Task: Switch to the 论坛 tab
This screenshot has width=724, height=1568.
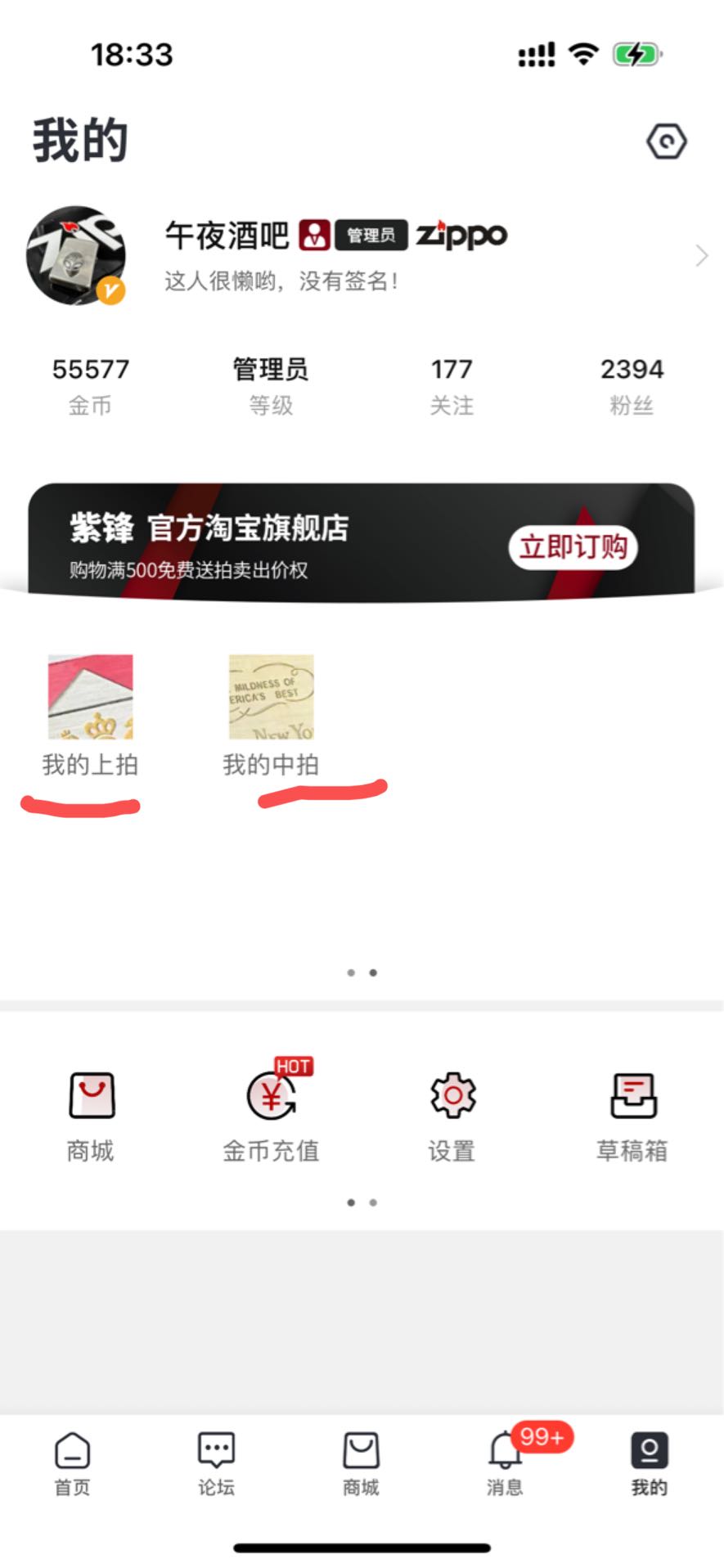Action: coord(216,1464)
